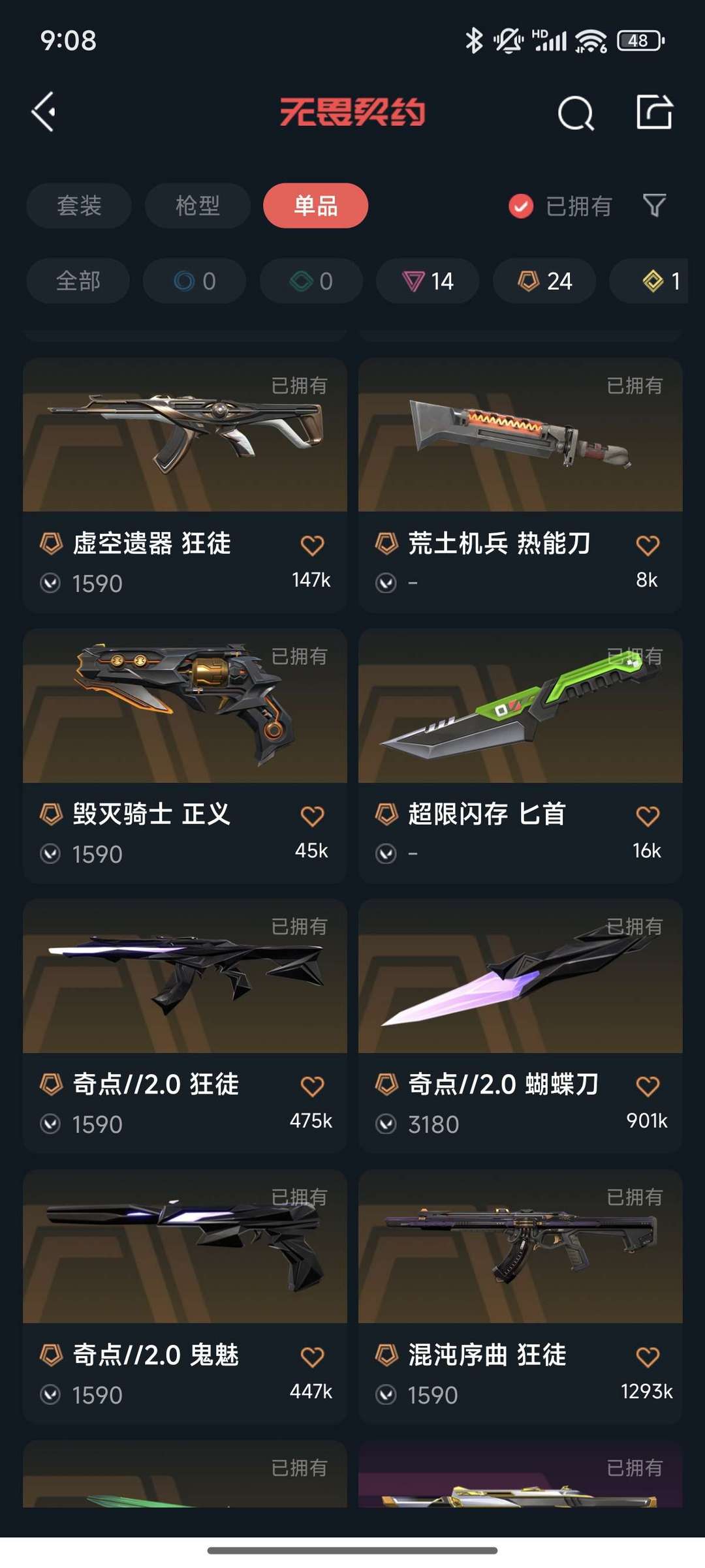Filter by the purple tier chip showing 14

(428, 281)
